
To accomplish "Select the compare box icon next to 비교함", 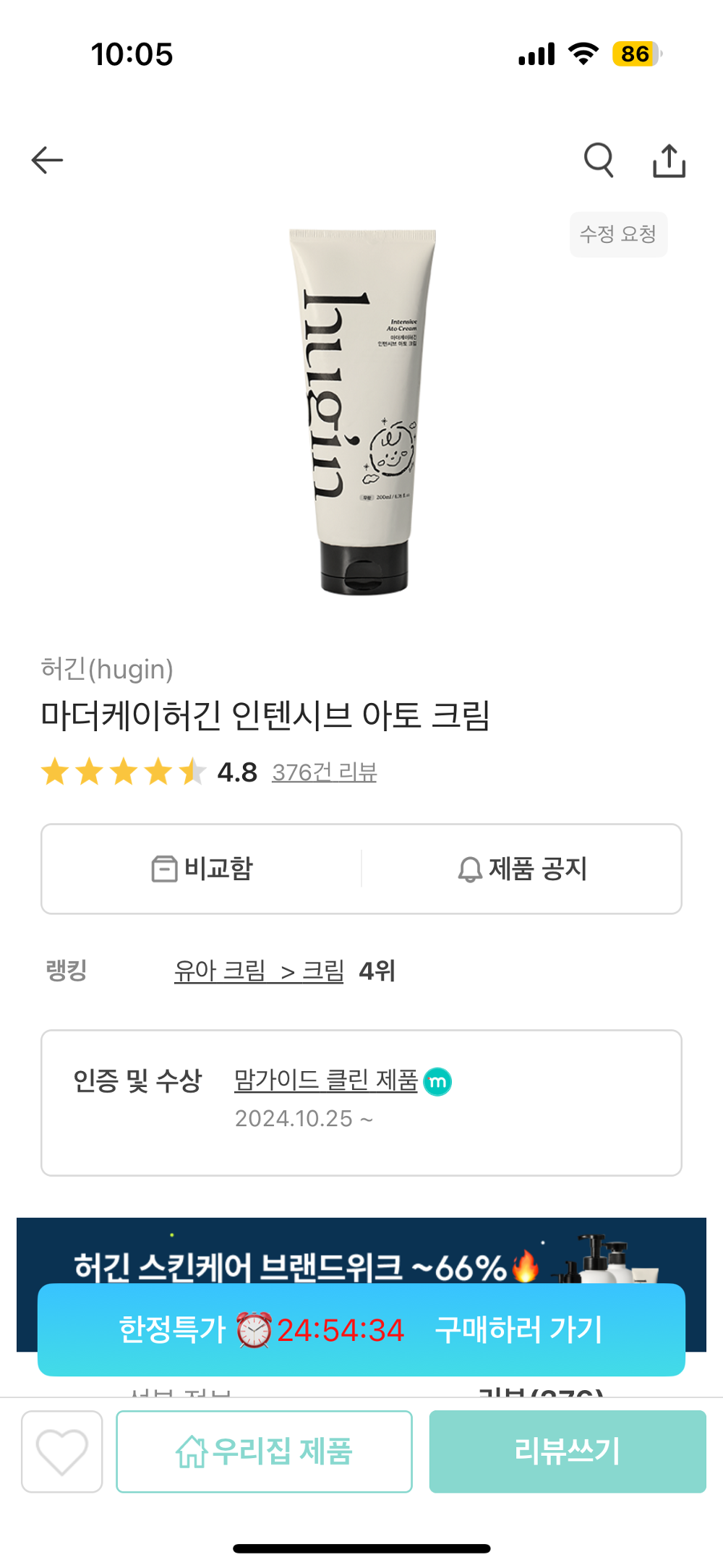I will pyautogui.click(x=165, y=869).
